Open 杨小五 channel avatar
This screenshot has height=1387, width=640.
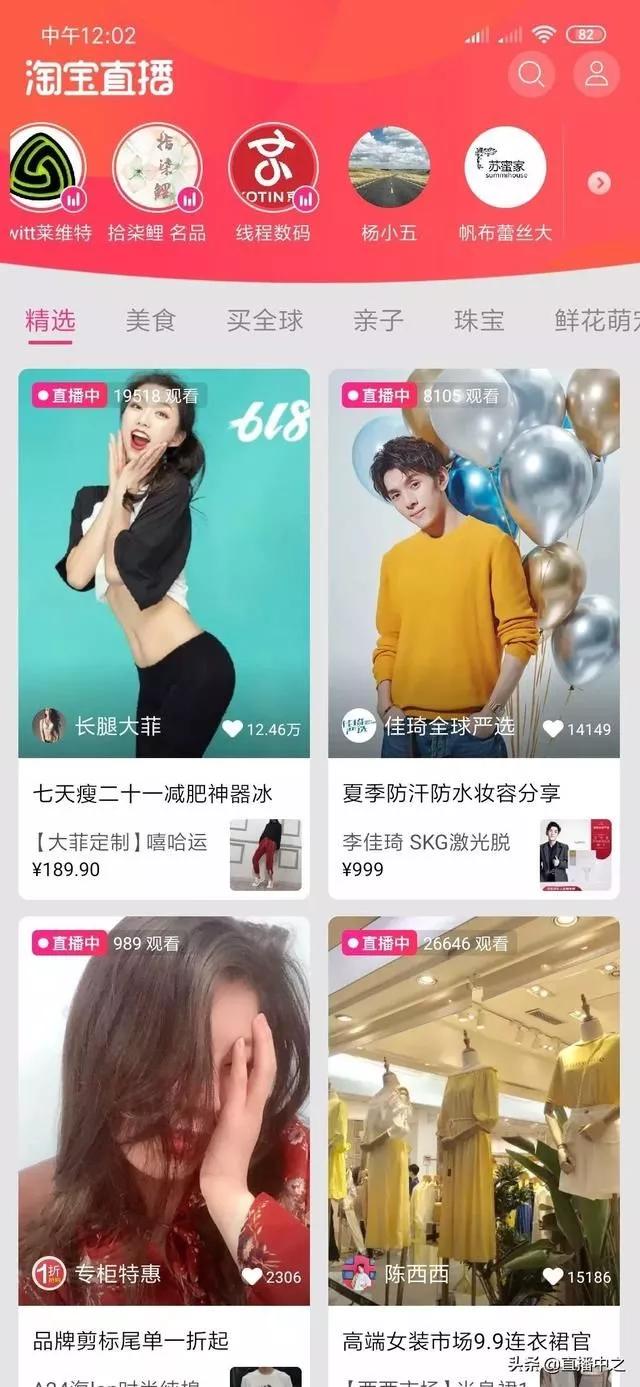point(389,167)
